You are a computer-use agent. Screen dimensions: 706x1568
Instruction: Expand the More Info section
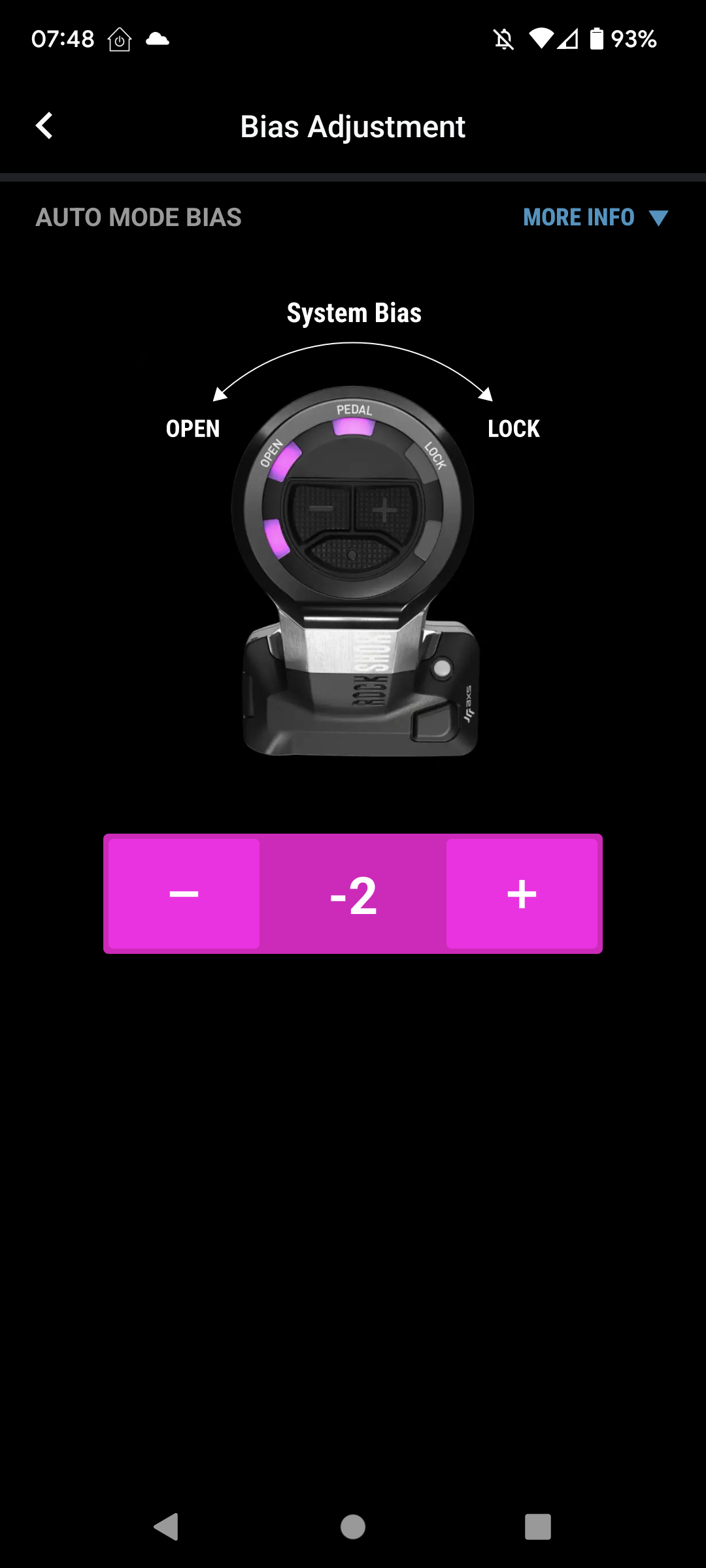(595, 218)
